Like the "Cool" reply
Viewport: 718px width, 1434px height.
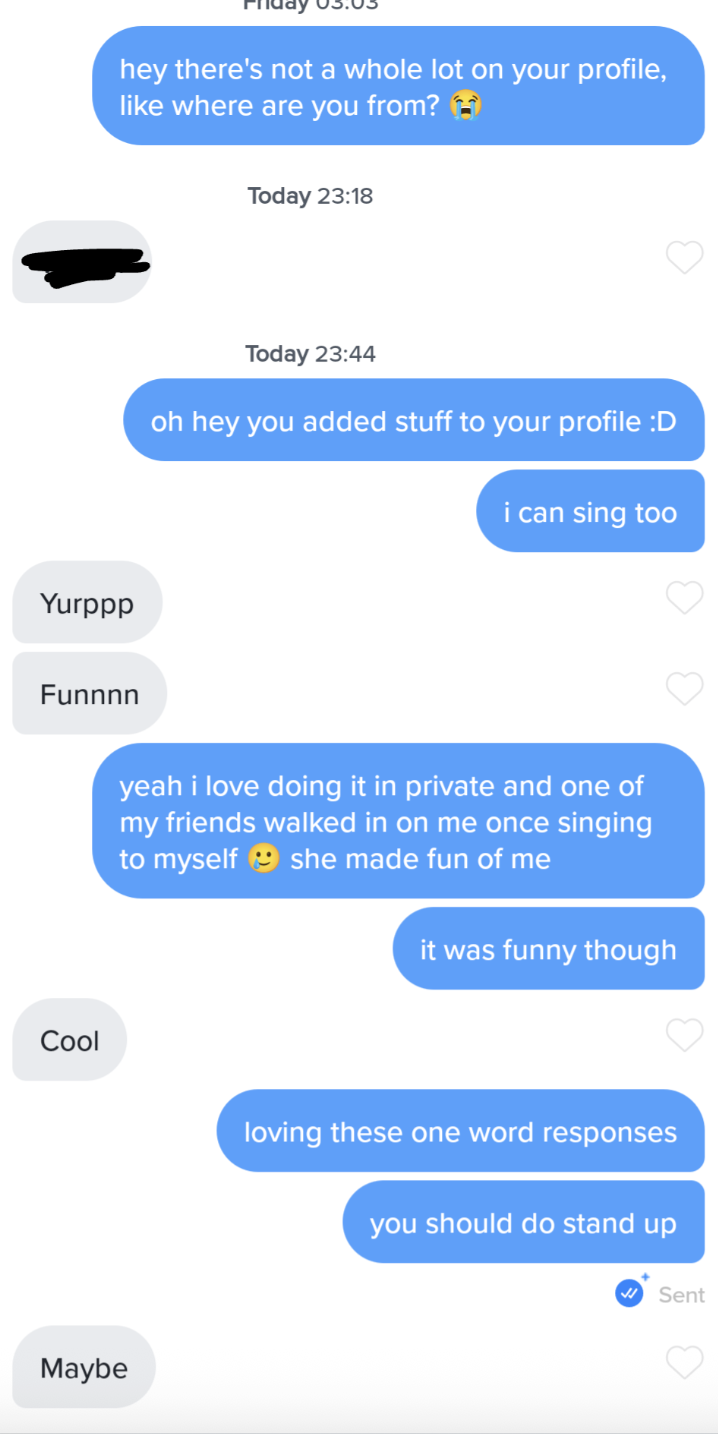(x=684, y=1036)
